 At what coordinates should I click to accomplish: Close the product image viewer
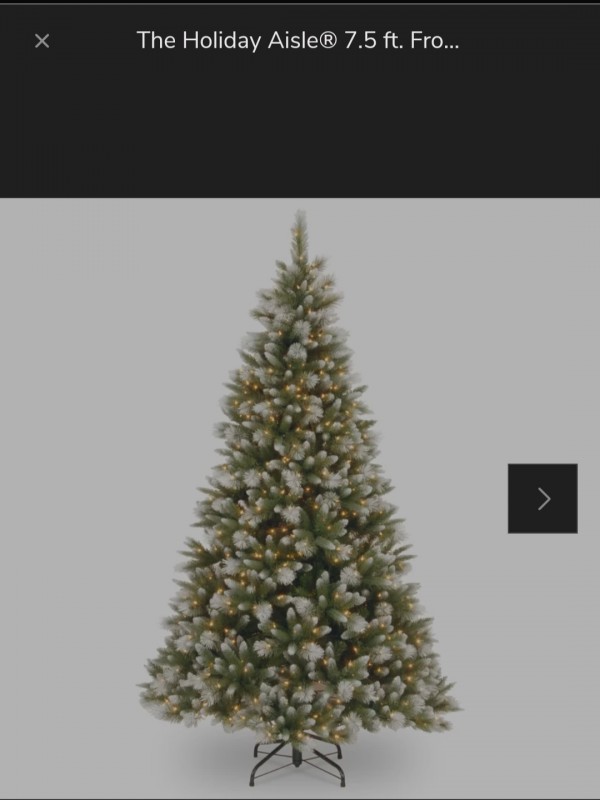tap(42, 41)
